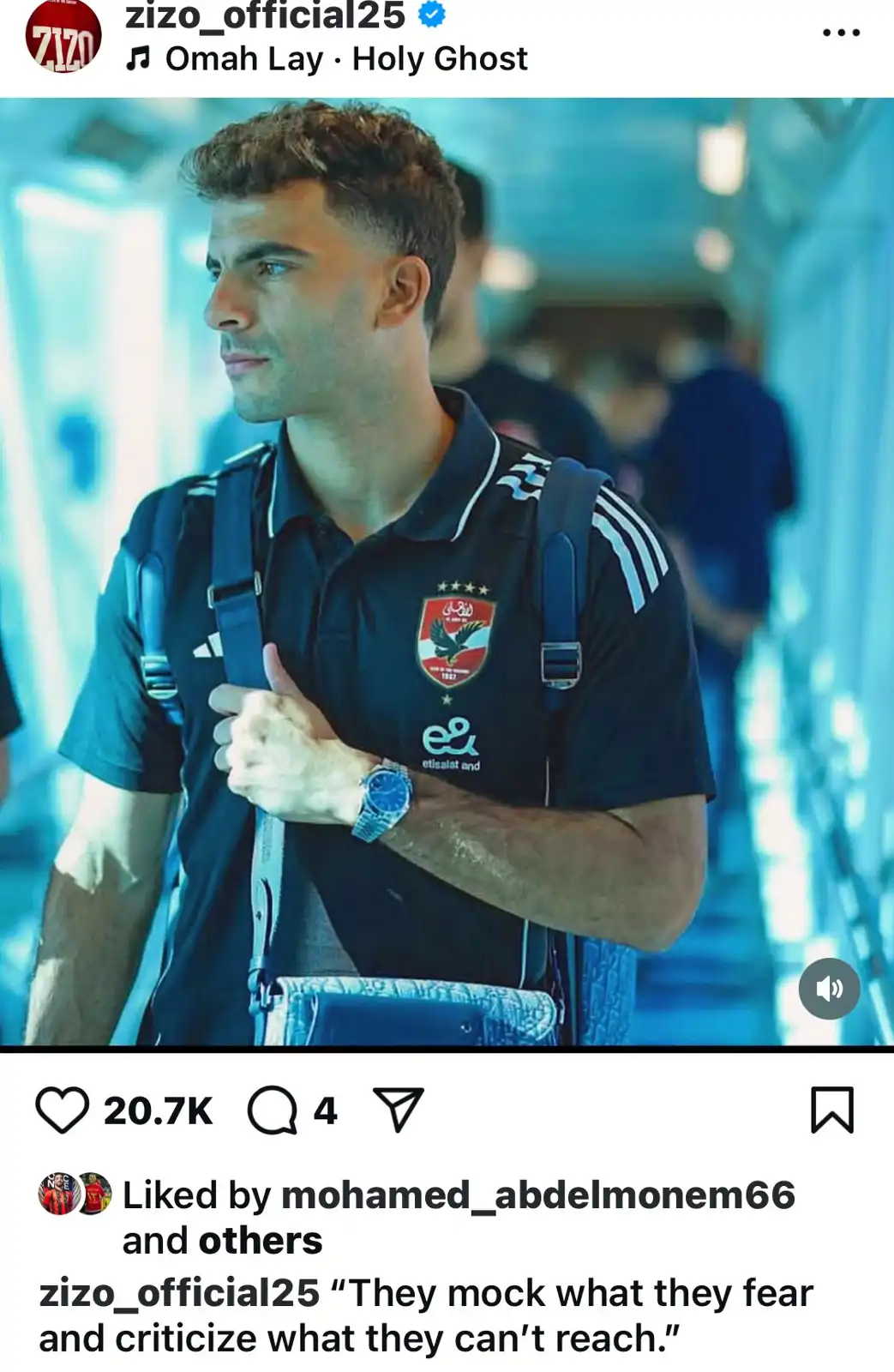Open the Omah Lay Holy Ghost audio
894x1372 pixels.
click(345, 59)
